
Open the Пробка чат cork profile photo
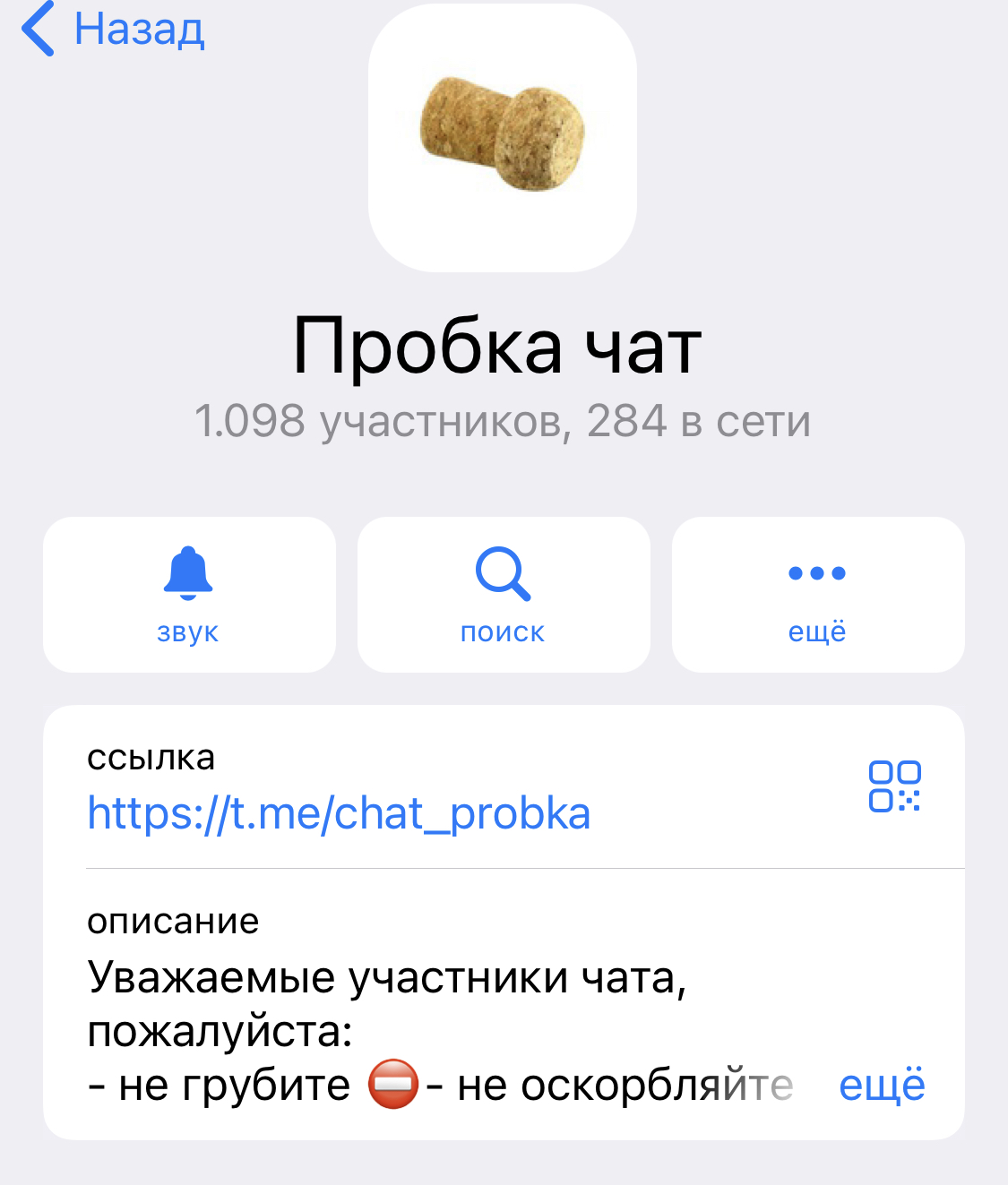pos(504,134)
